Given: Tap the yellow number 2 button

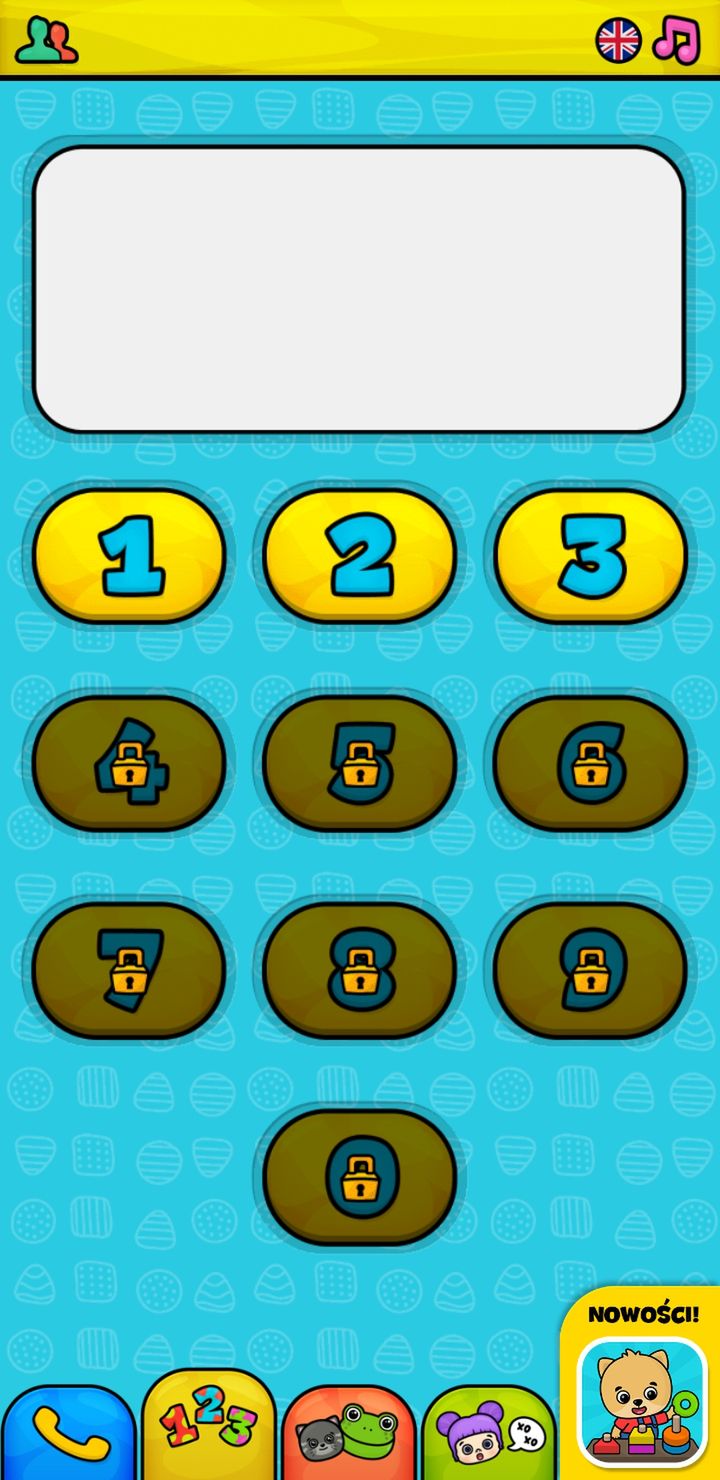Looking at the screenshot, I should tap(360, 556).
